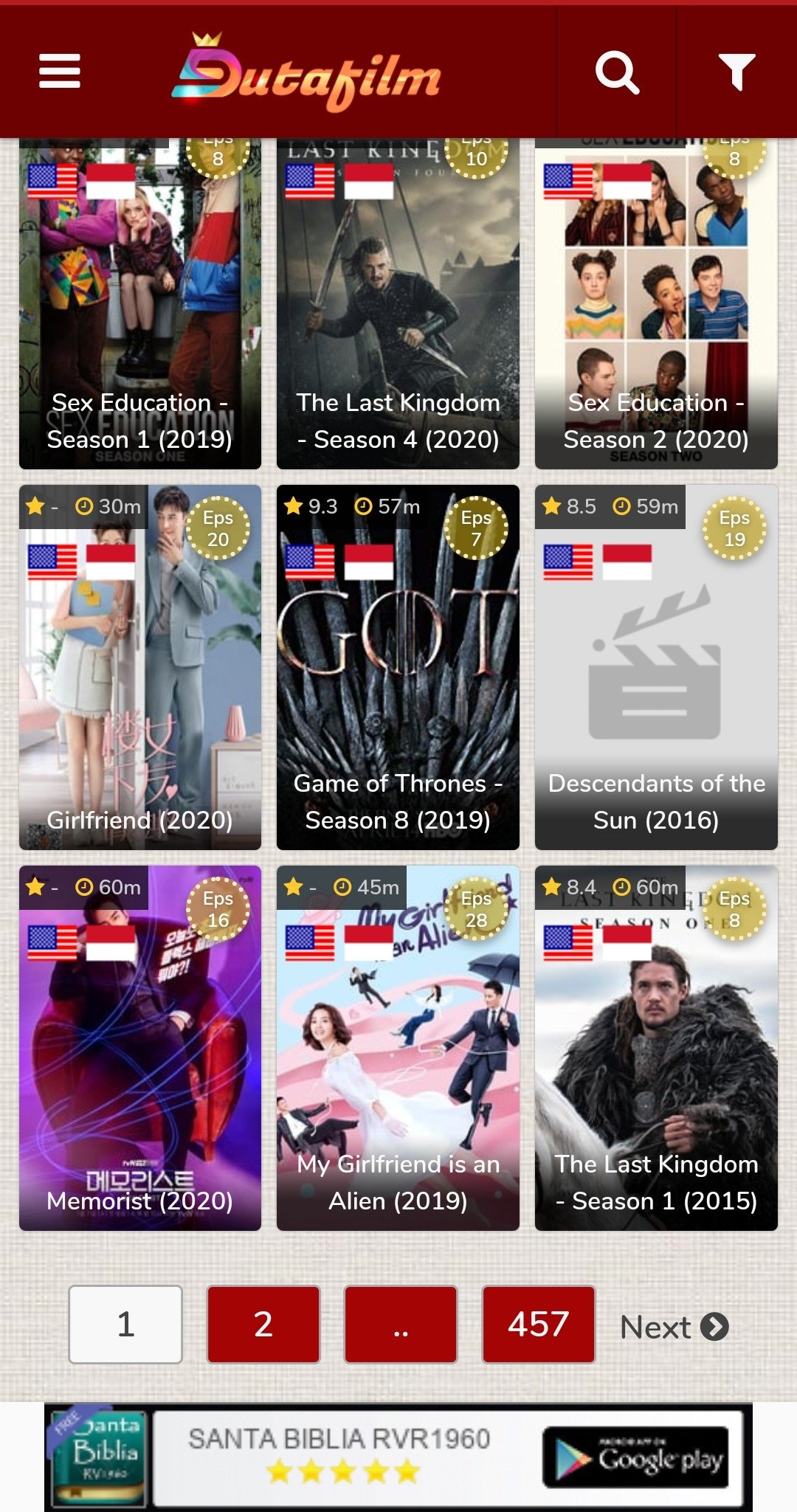The height and width of the screenshot is (1512, 797).
Task: Open The Last Kingdom Season 1 (2015)
Action: coord(656,1048)
